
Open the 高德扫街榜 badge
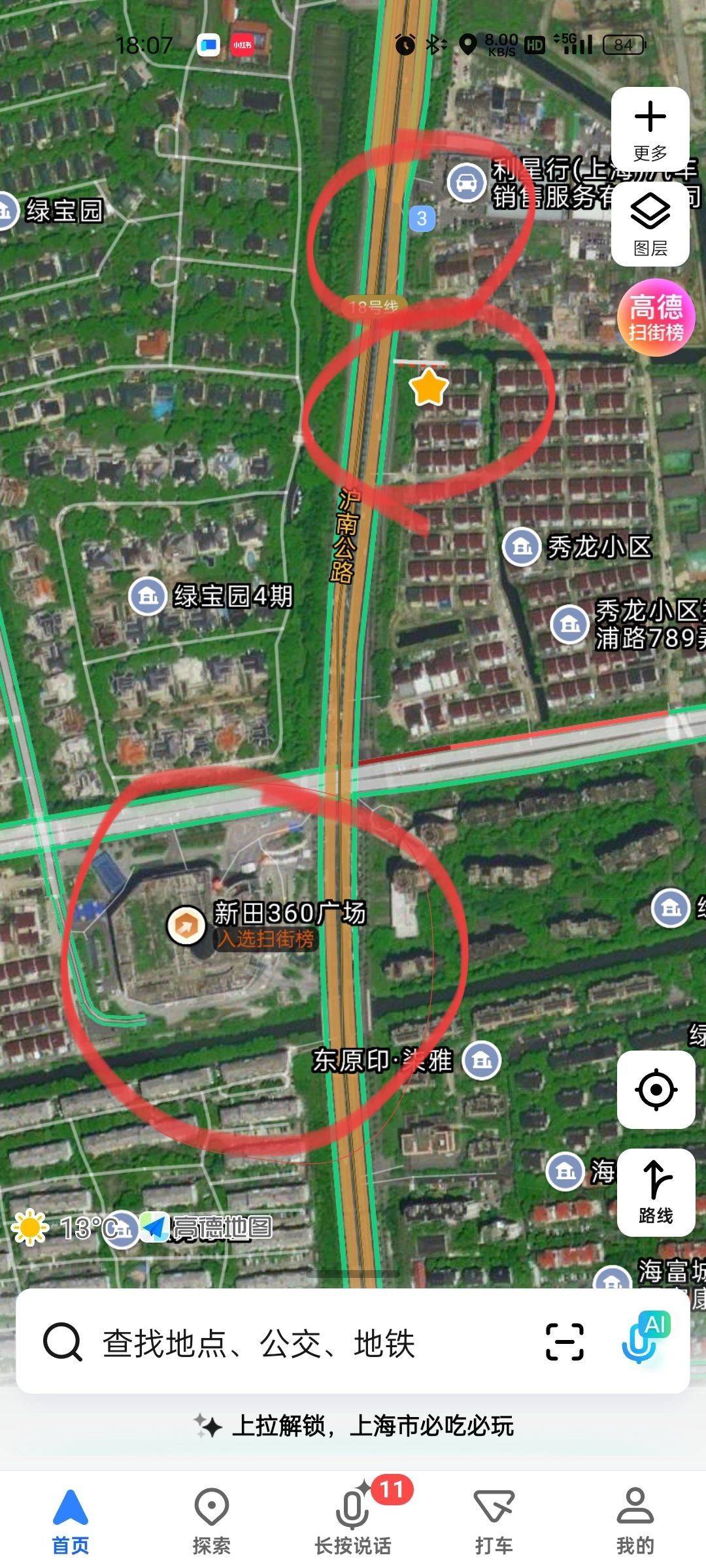[x=656, y=318]
